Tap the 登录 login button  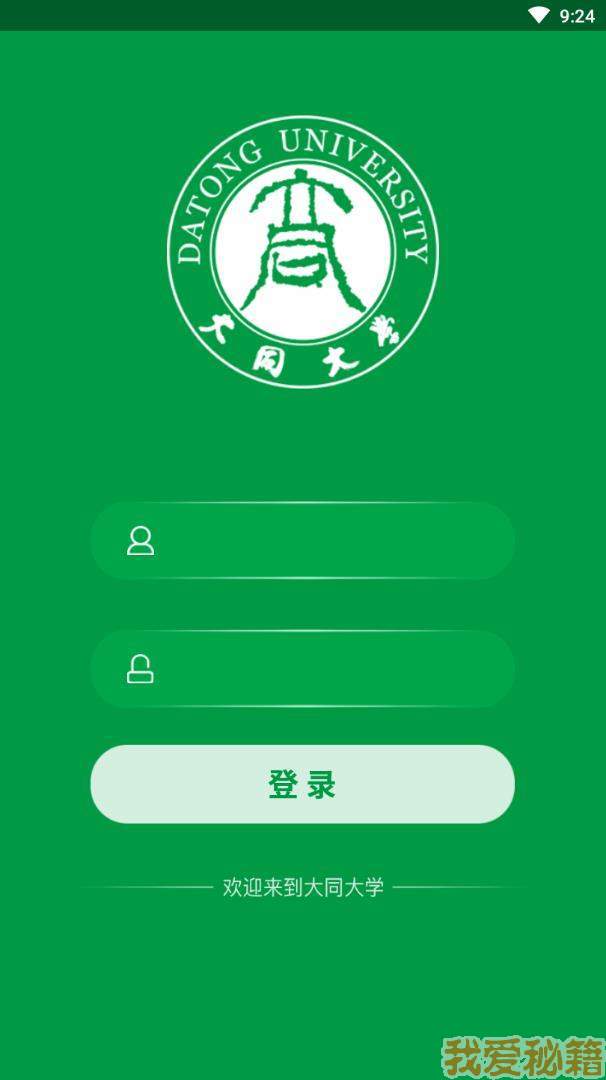click(x=302, y=784)
